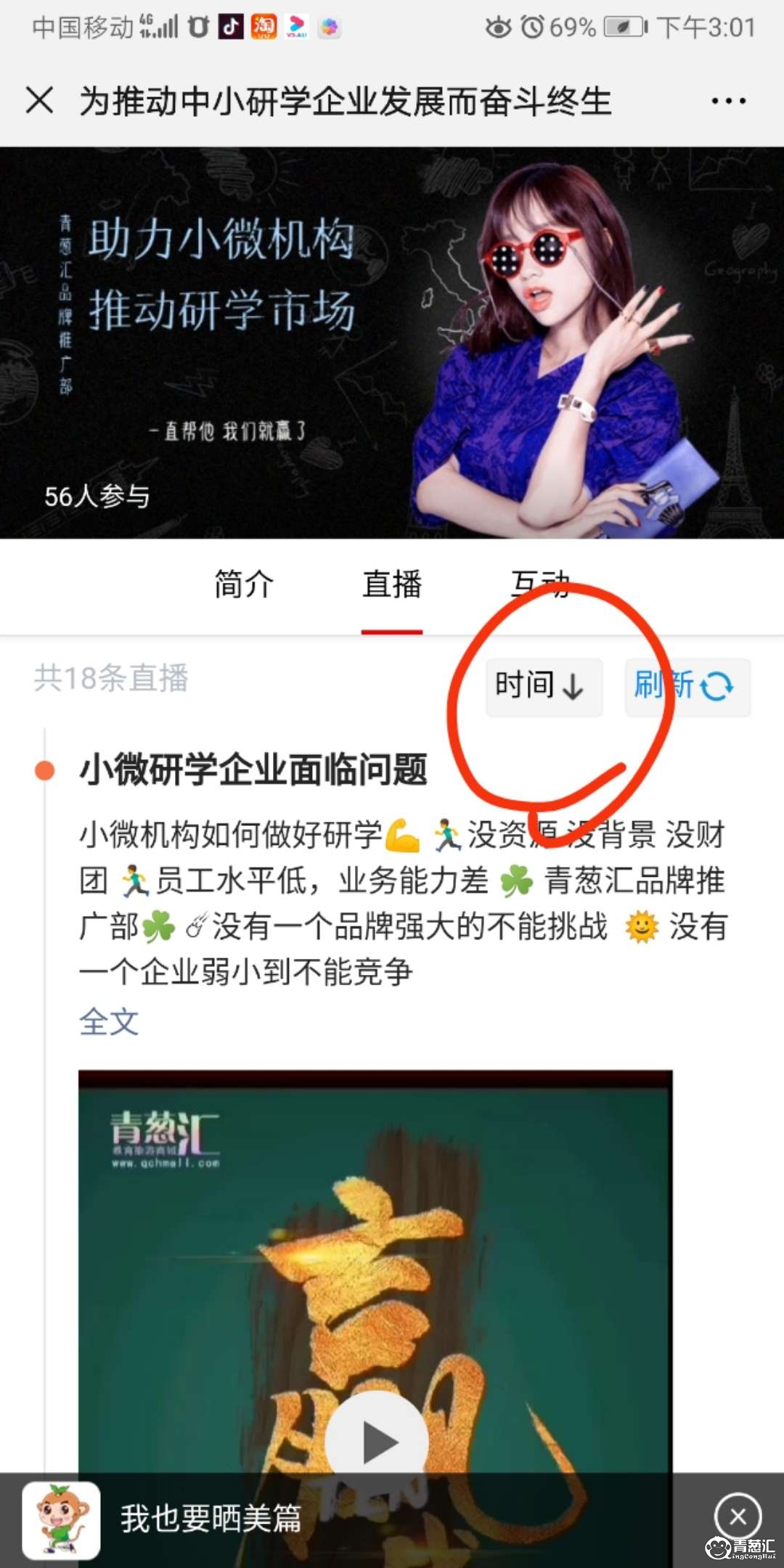The image size is (784, 1568).
Task: Dismiss the bottom 我也要晒美篇 banner
Action: (x=737, y=1516)
